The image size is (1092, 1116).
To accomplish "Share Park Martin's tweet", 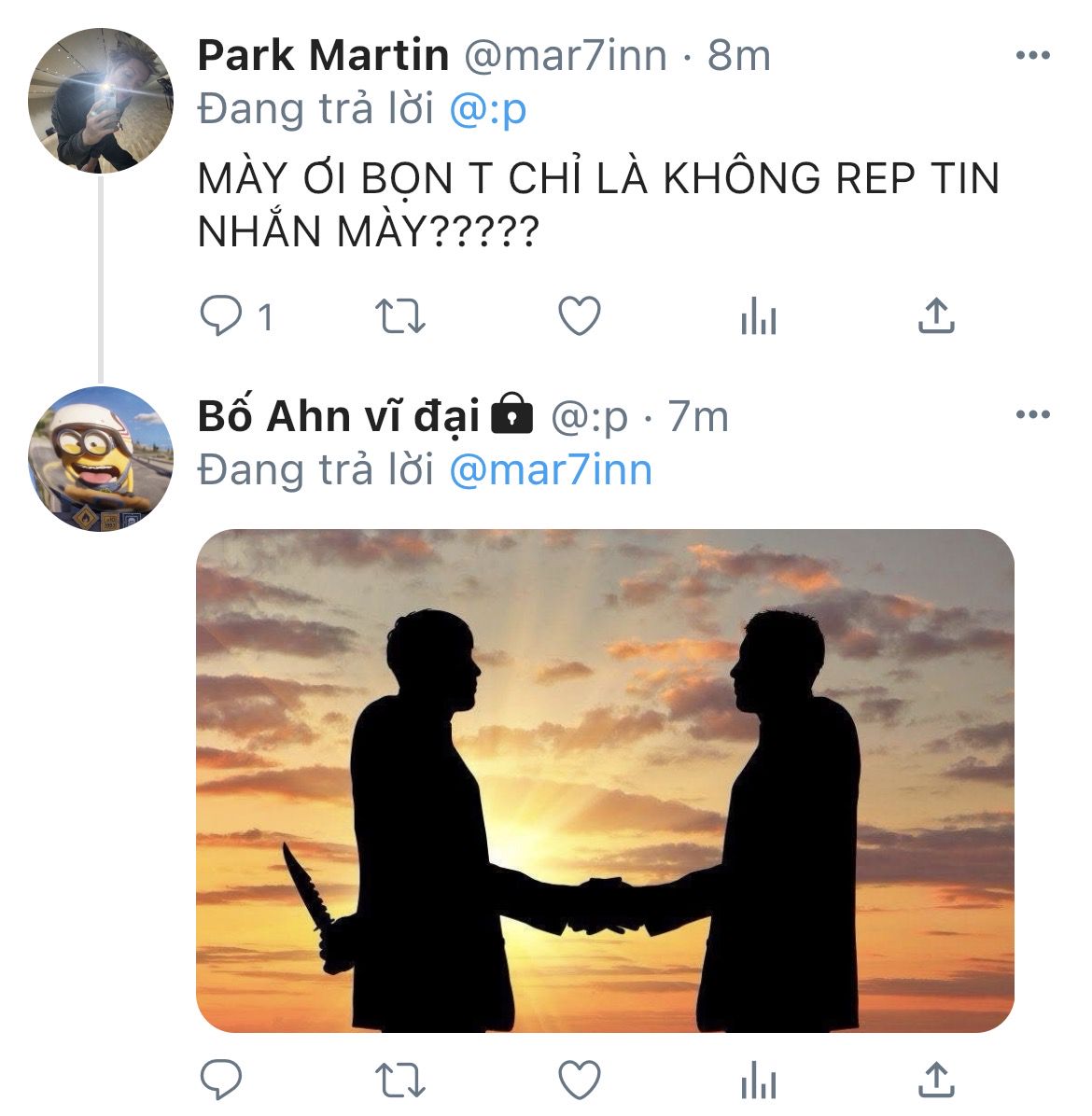I will 936,316.
